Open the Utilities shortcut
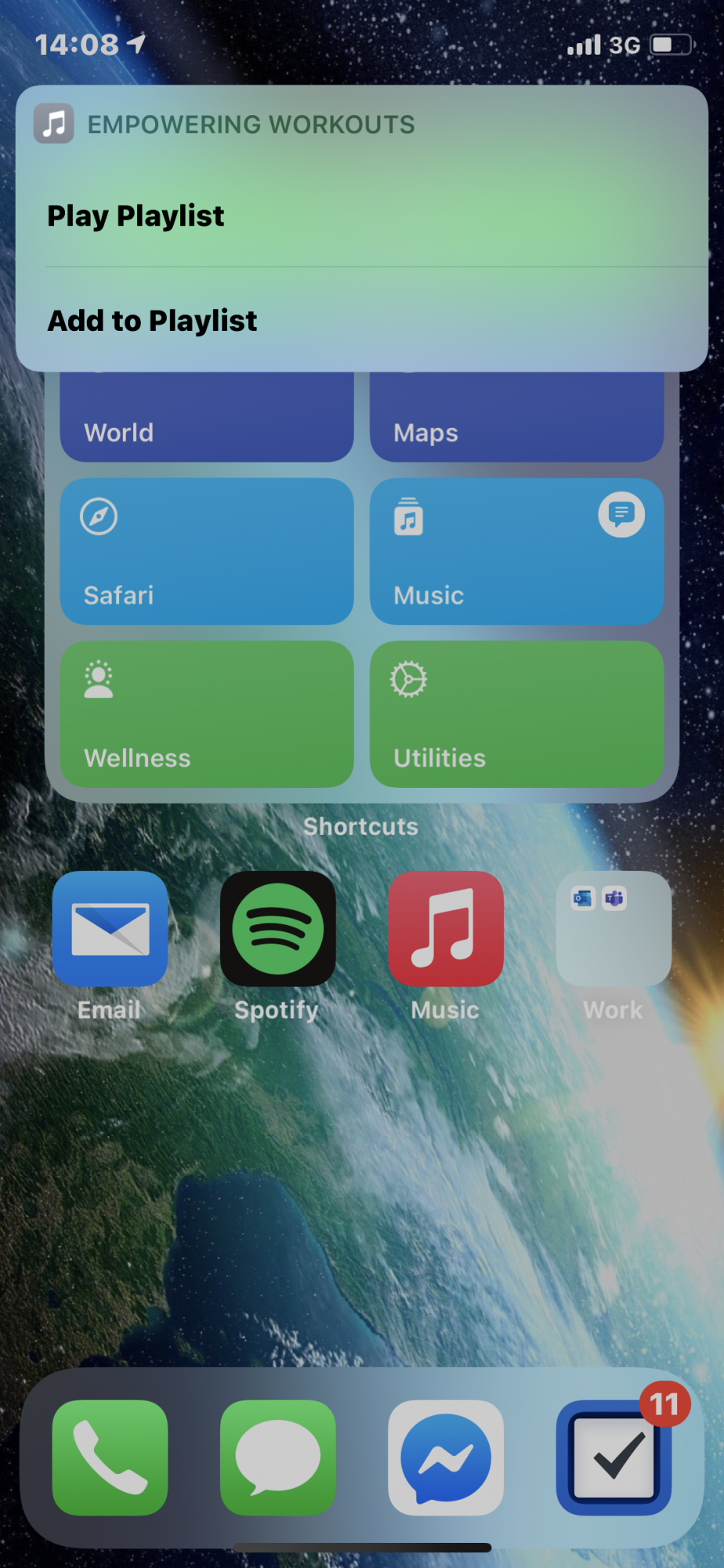This screenshot has width=724, height=1568. pos(516,714)
